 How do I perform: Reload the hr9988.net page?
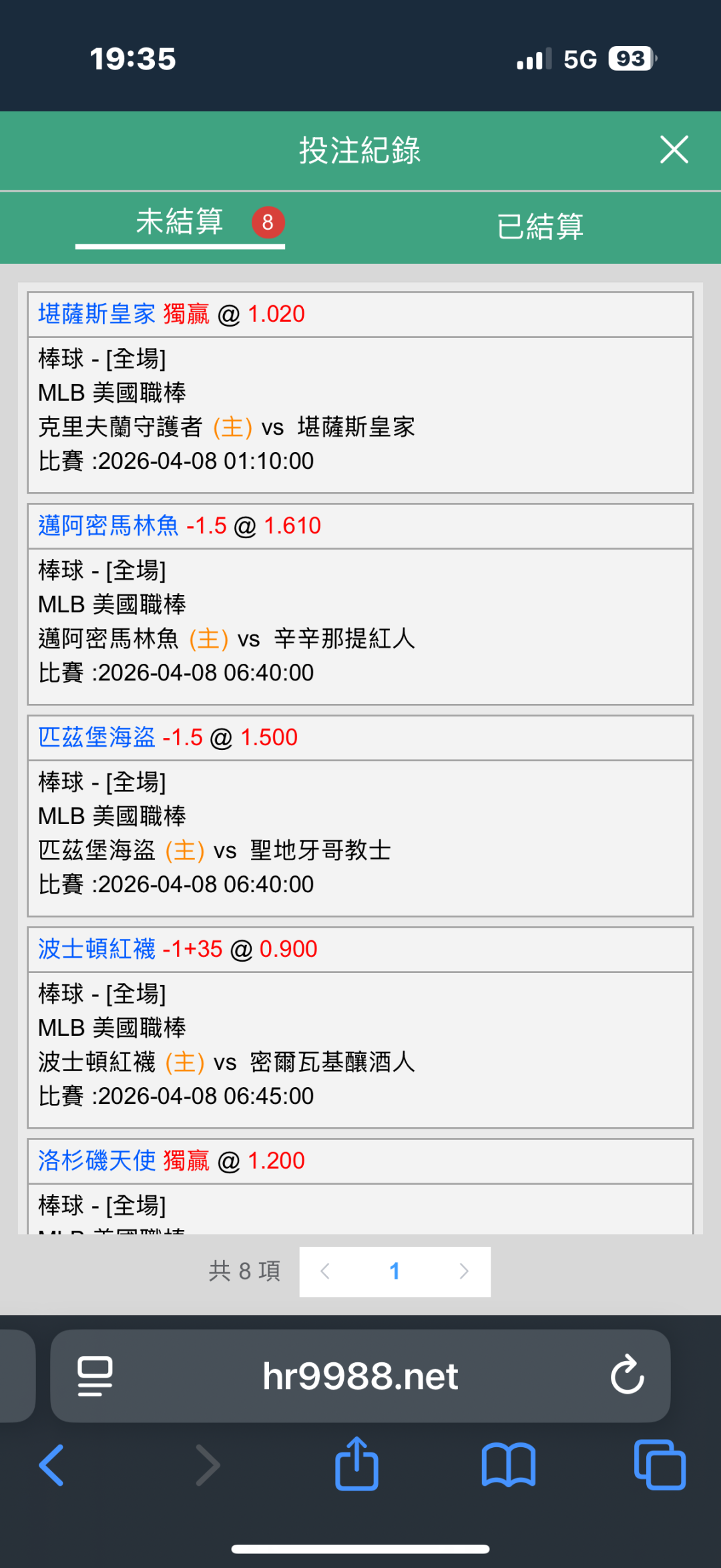coord(627,1375)
